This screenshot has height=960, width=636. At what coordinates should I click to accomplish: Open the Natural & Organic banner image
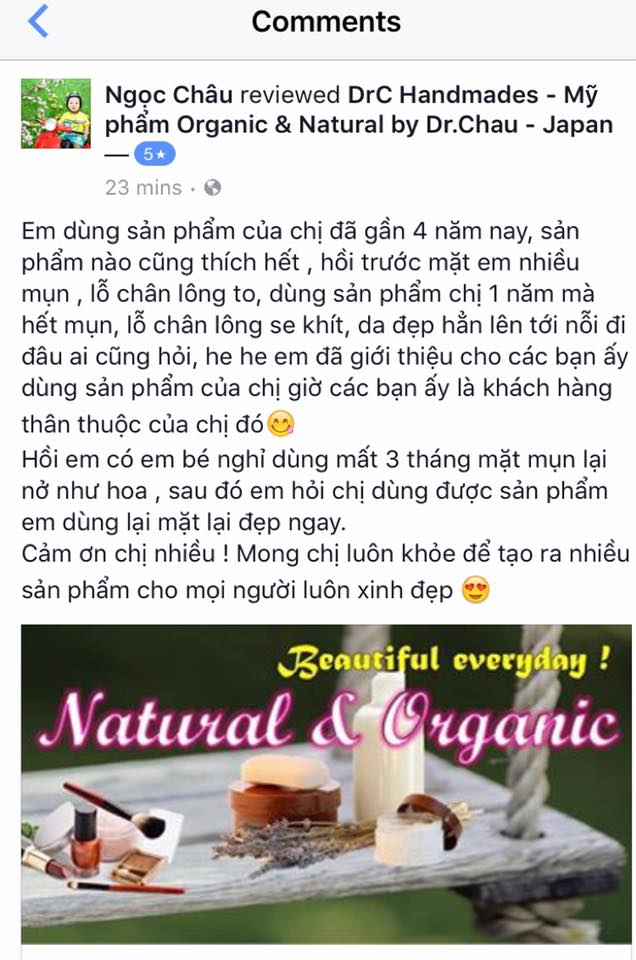point(326,776)
